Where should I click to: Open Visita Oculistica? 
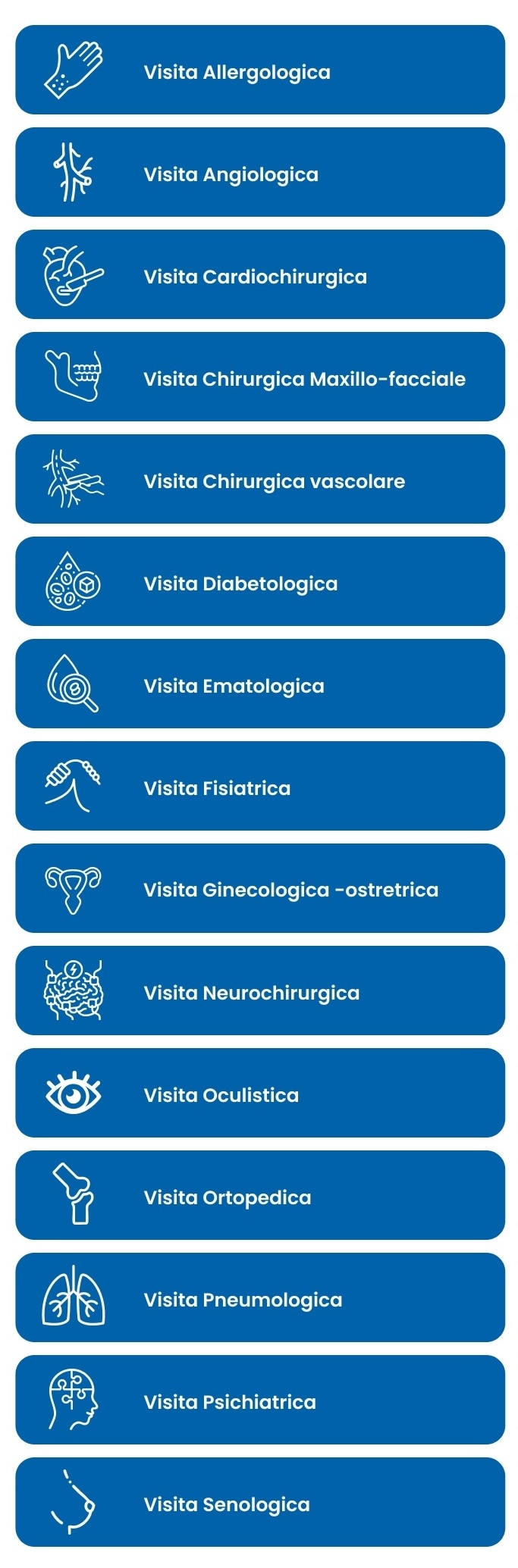click(259, 1094)
